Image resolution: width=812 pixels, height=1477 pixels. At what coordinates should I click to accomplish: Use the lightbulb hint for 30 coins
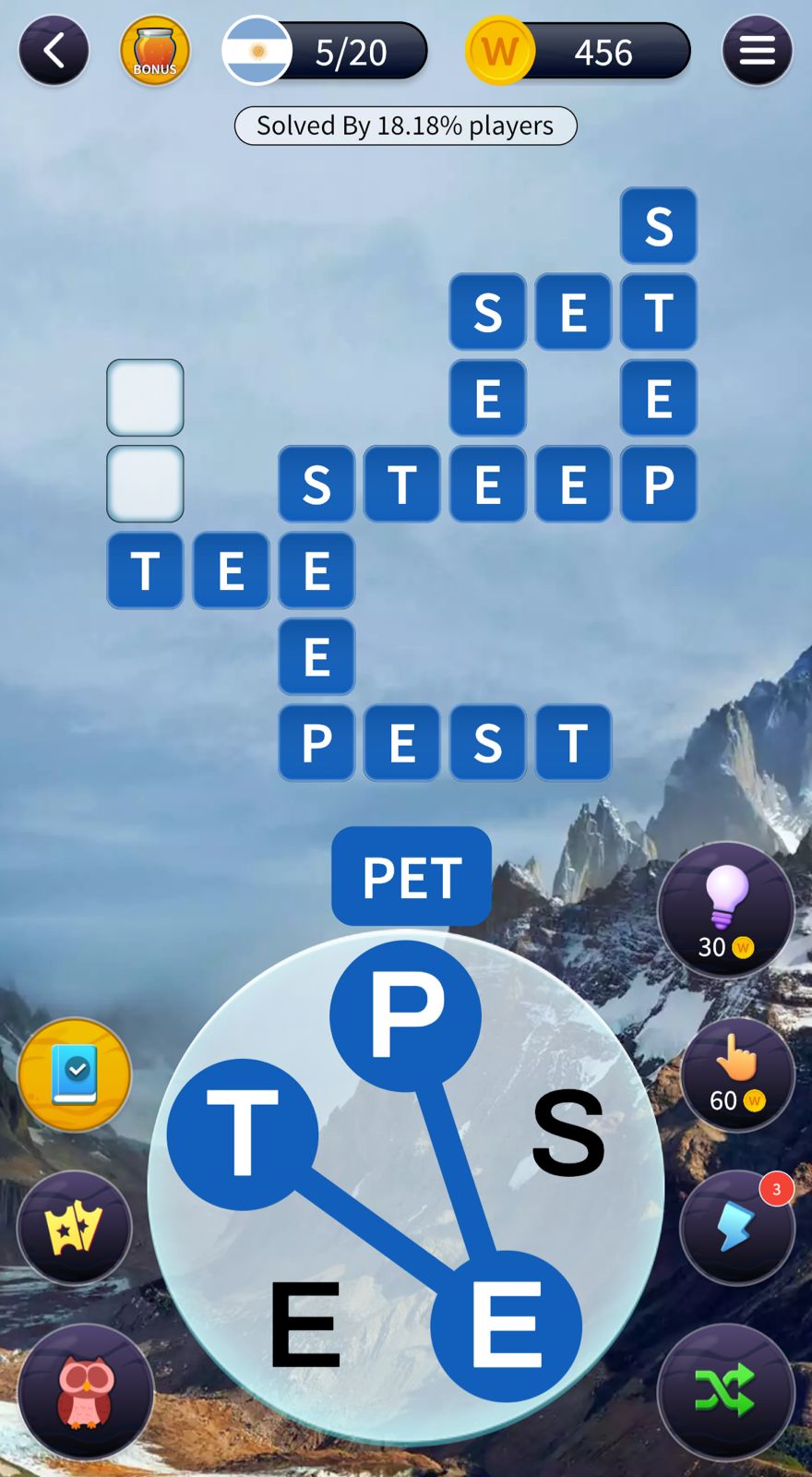click(726, 910)
